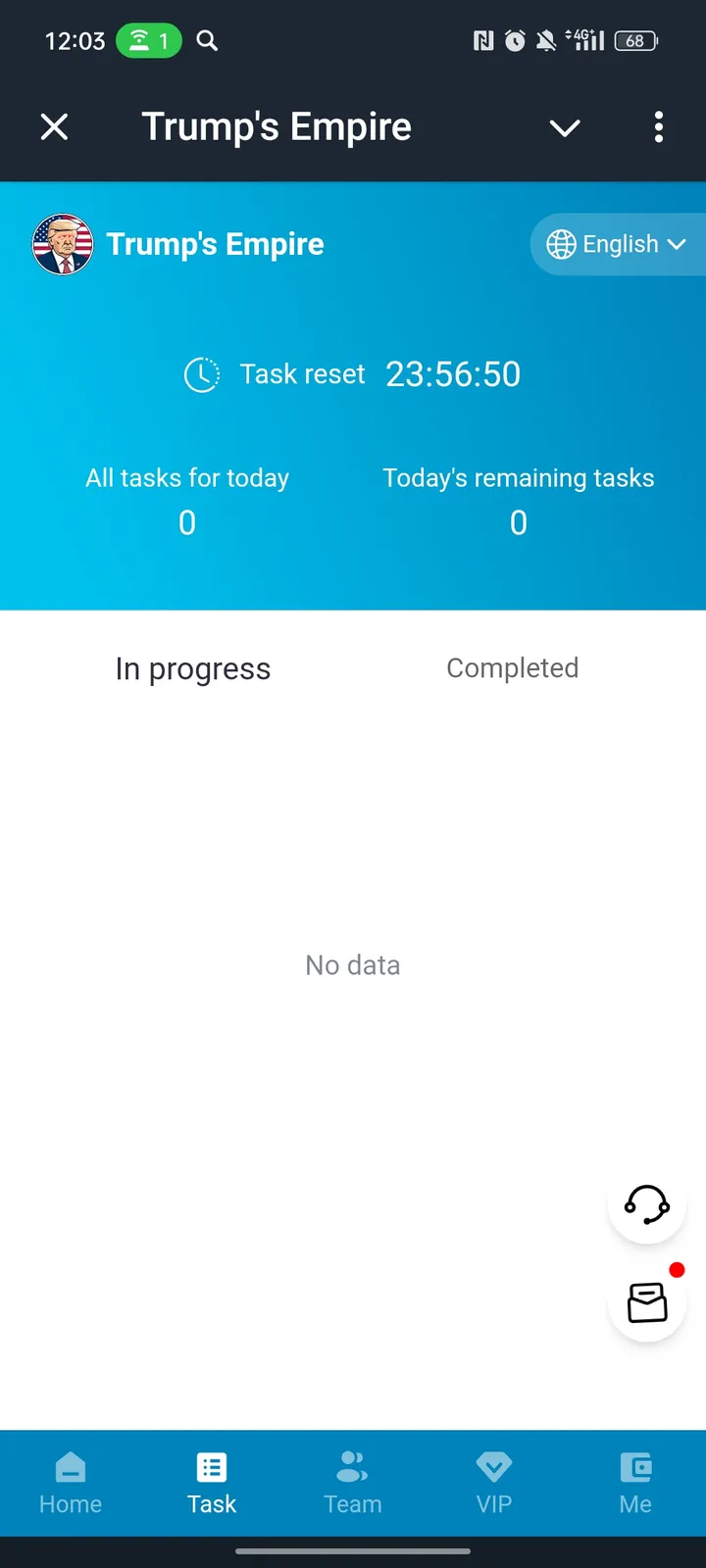Image resolution: width=706 pixels, height=1568 pixels.
Task: Select the Task tab
Action: (212, 1484)
